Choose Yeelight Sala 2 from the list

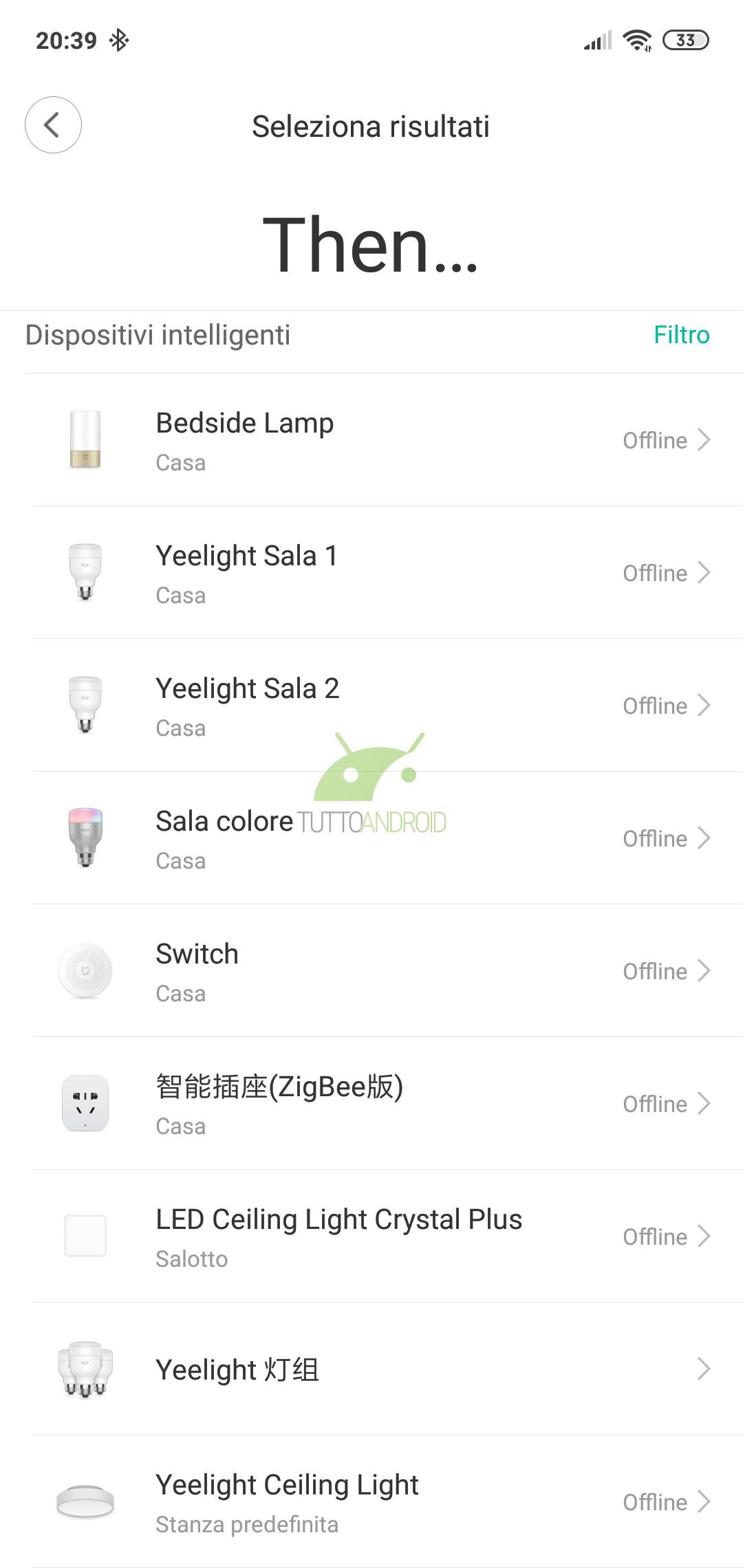[371, 706]
